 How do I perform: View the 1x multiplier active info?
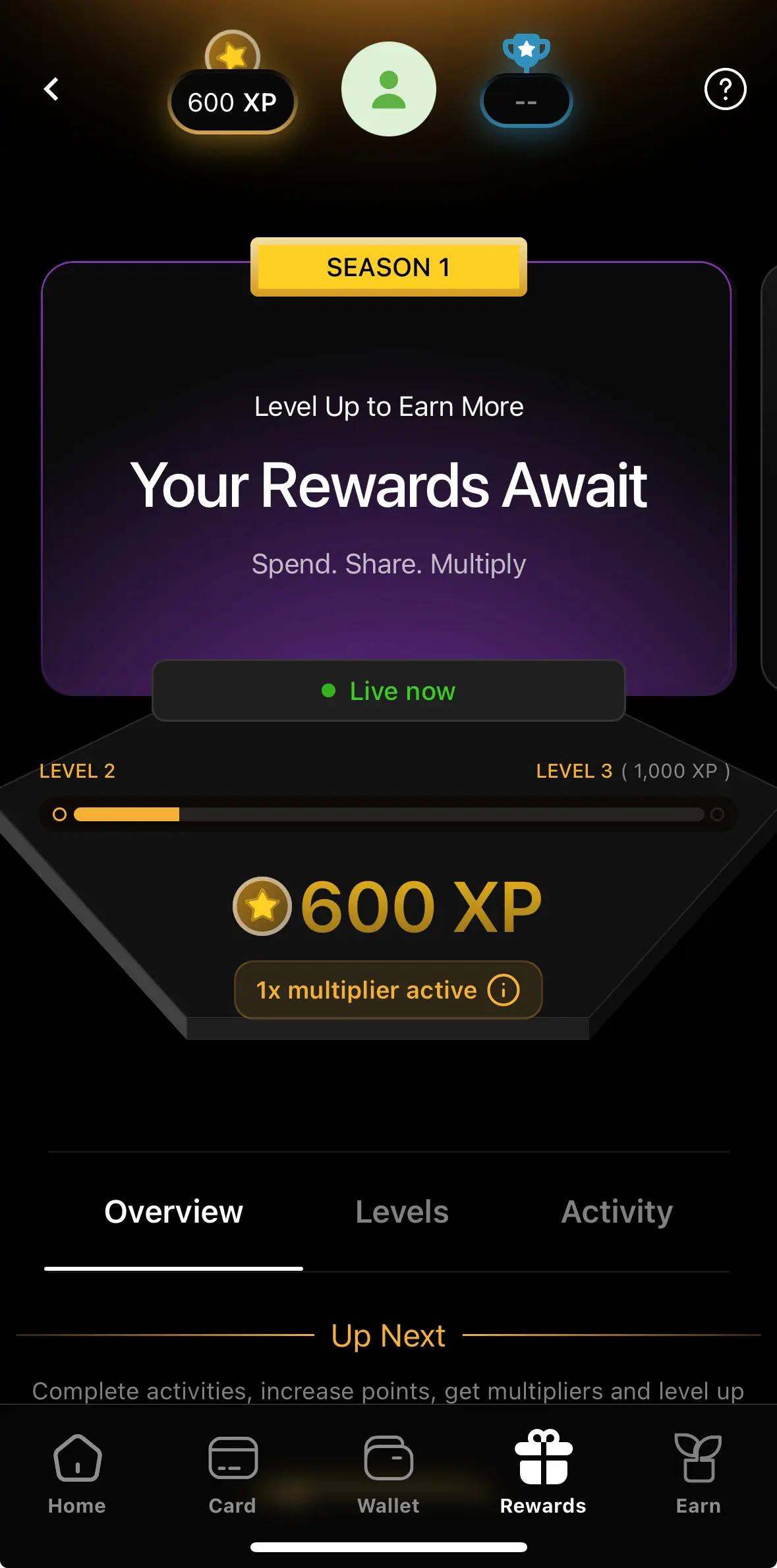[x=388, y=989]
